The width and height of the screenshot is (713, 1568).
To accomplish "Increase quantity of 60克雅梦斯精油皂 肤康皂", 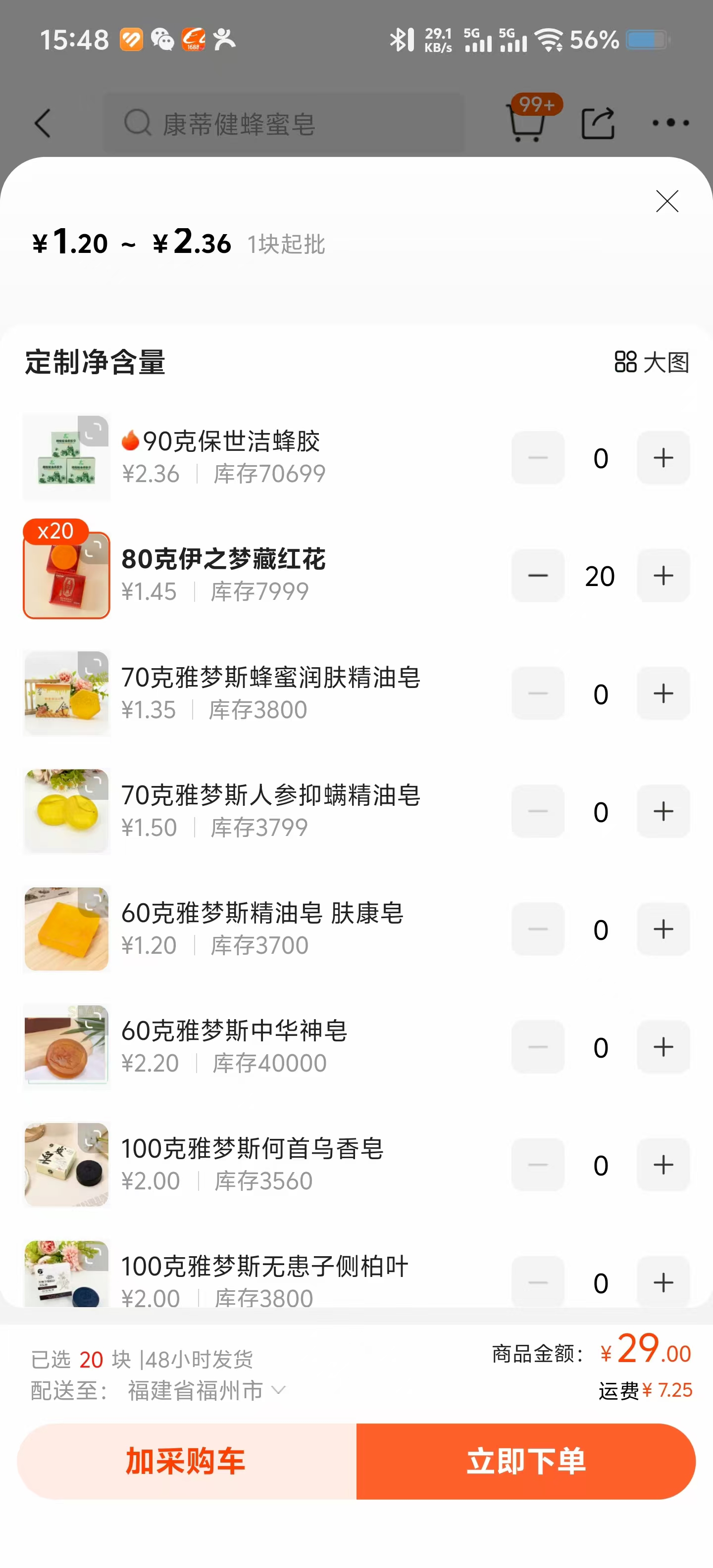I will [x=663, y=930].
